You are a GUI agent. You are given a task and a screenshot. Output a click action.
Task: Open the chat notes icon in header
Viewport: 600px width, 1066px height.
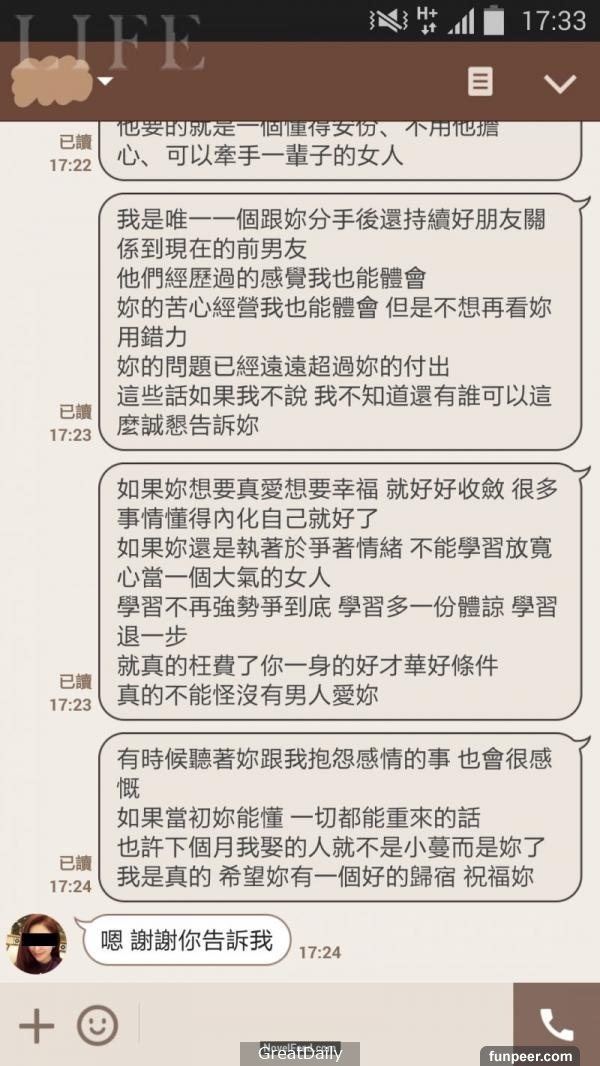coord(481,82)
